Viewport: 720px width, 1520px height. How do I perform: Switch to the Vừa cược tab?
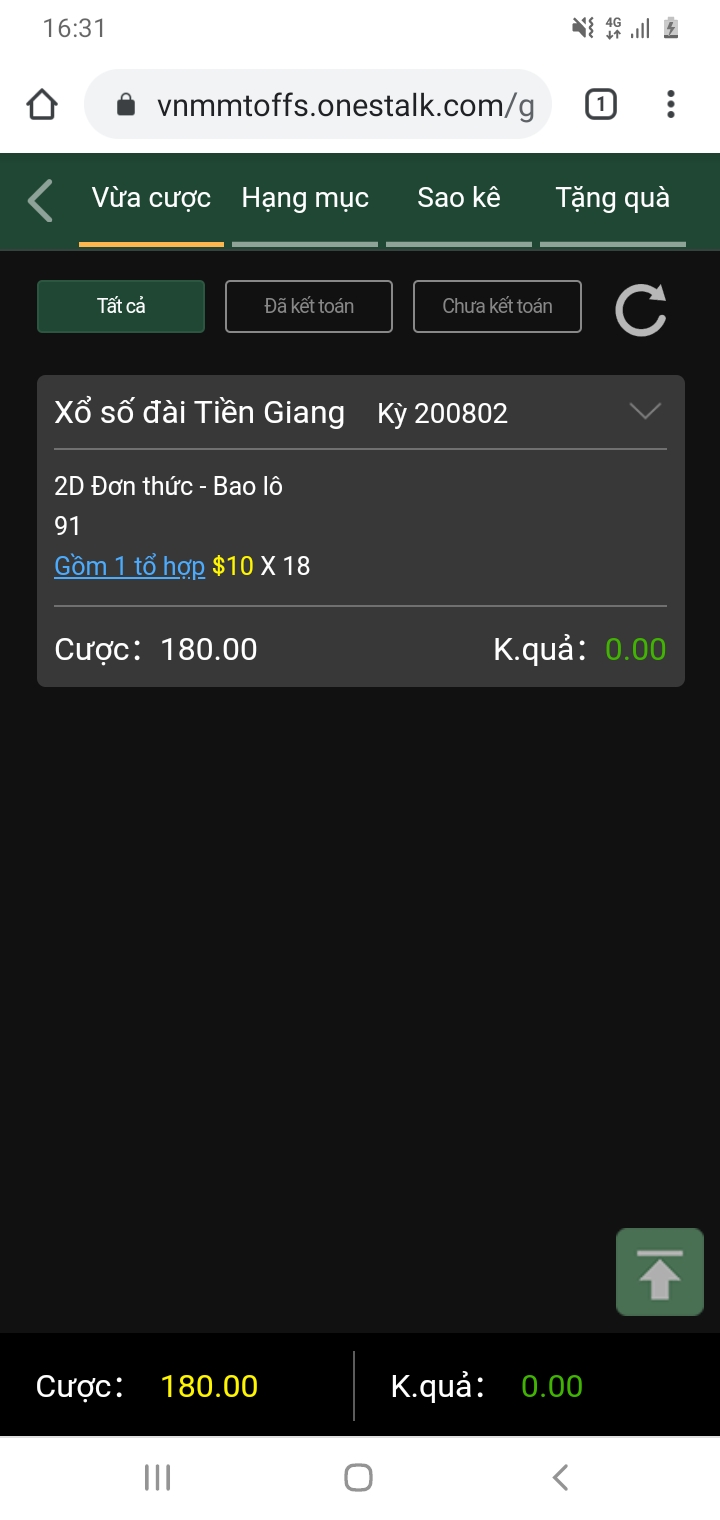[151, 198]
